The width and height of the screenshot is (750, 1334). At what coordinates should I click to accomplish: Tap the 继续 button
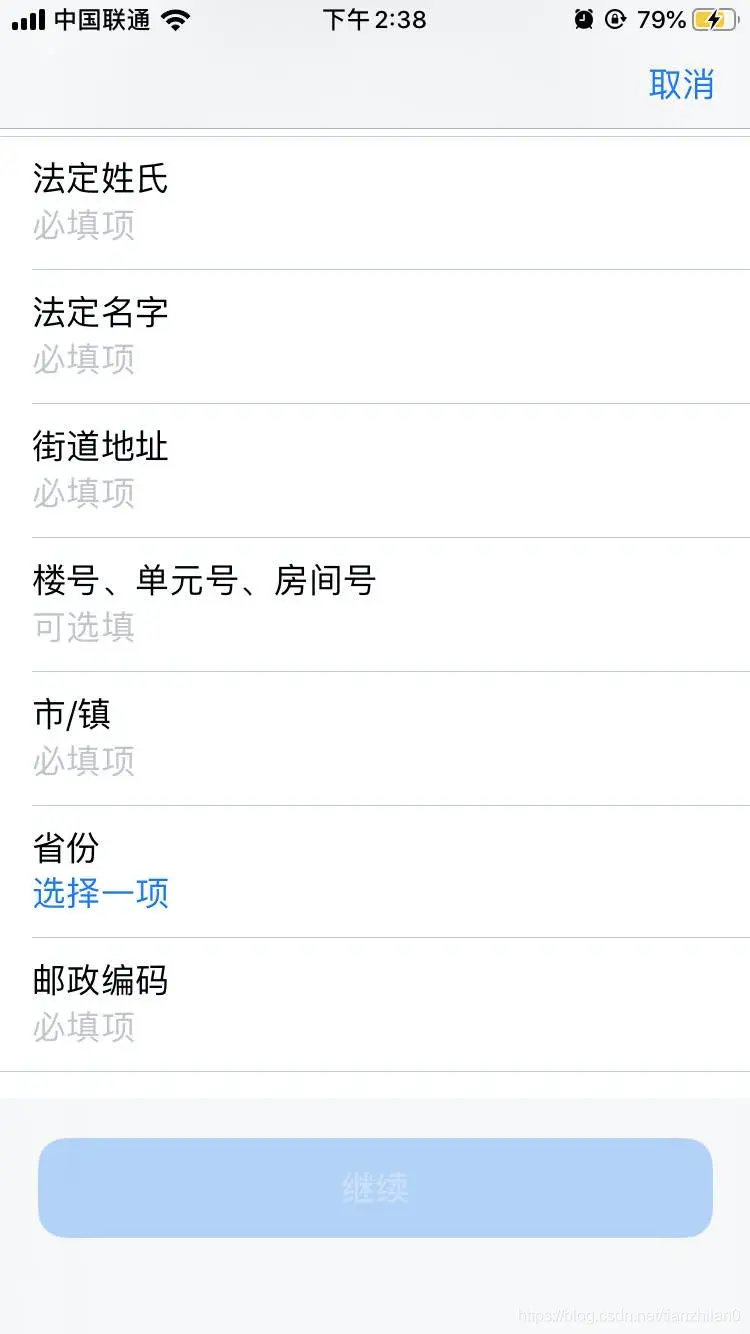[x=375, y=1188]
